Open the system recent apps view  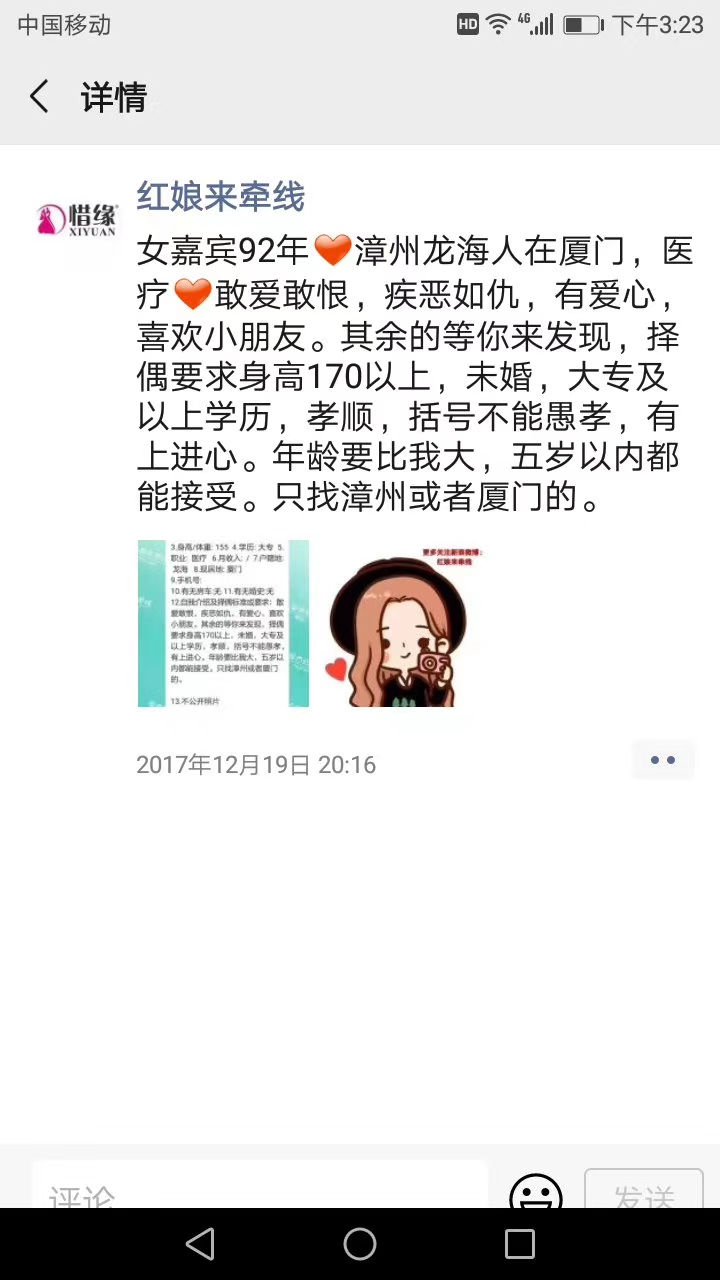tap(520, 1244)
